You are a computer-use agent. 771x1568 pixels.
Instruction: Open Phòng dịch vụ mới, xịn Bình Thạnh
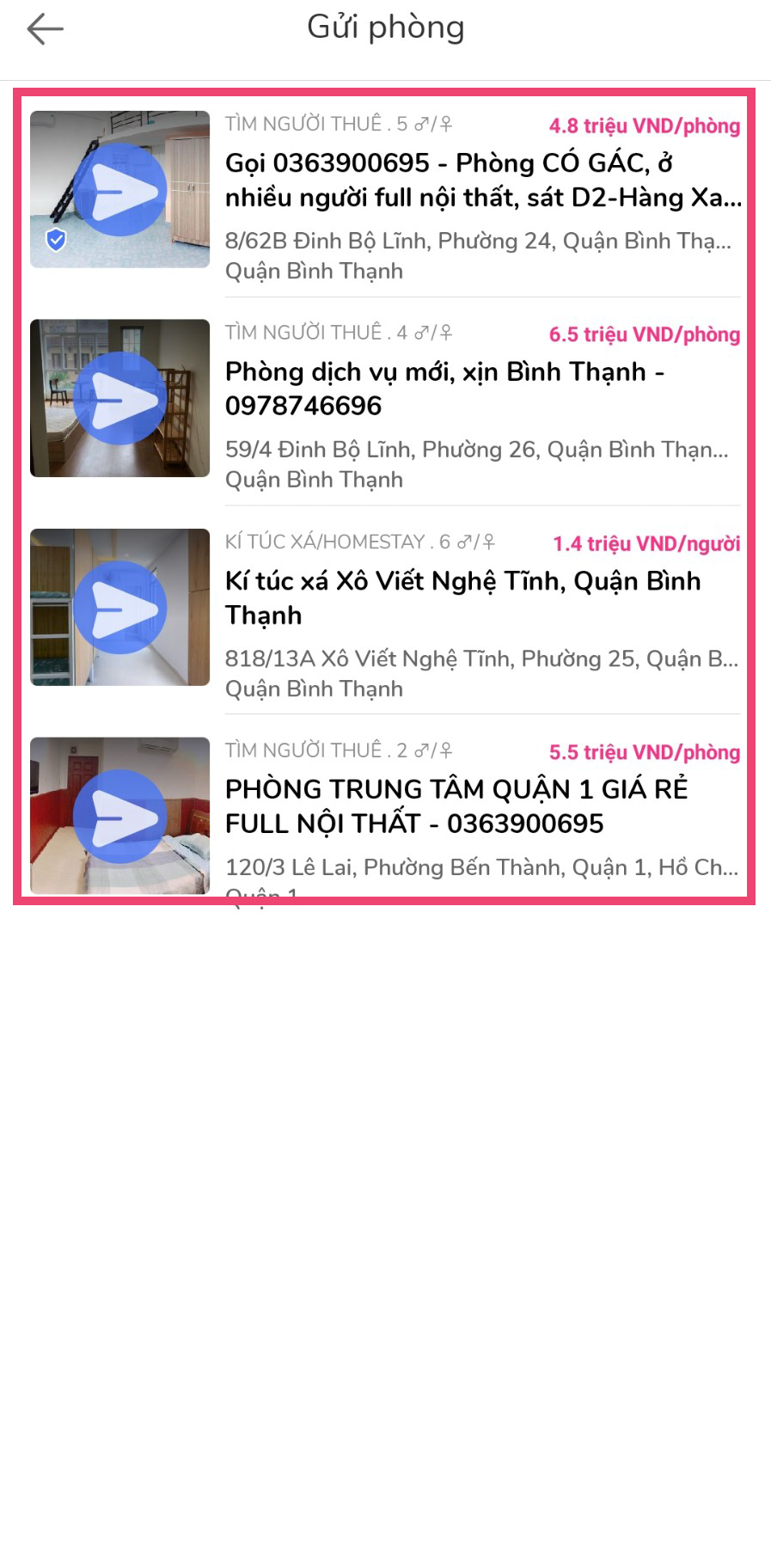[x=481, y=389]
